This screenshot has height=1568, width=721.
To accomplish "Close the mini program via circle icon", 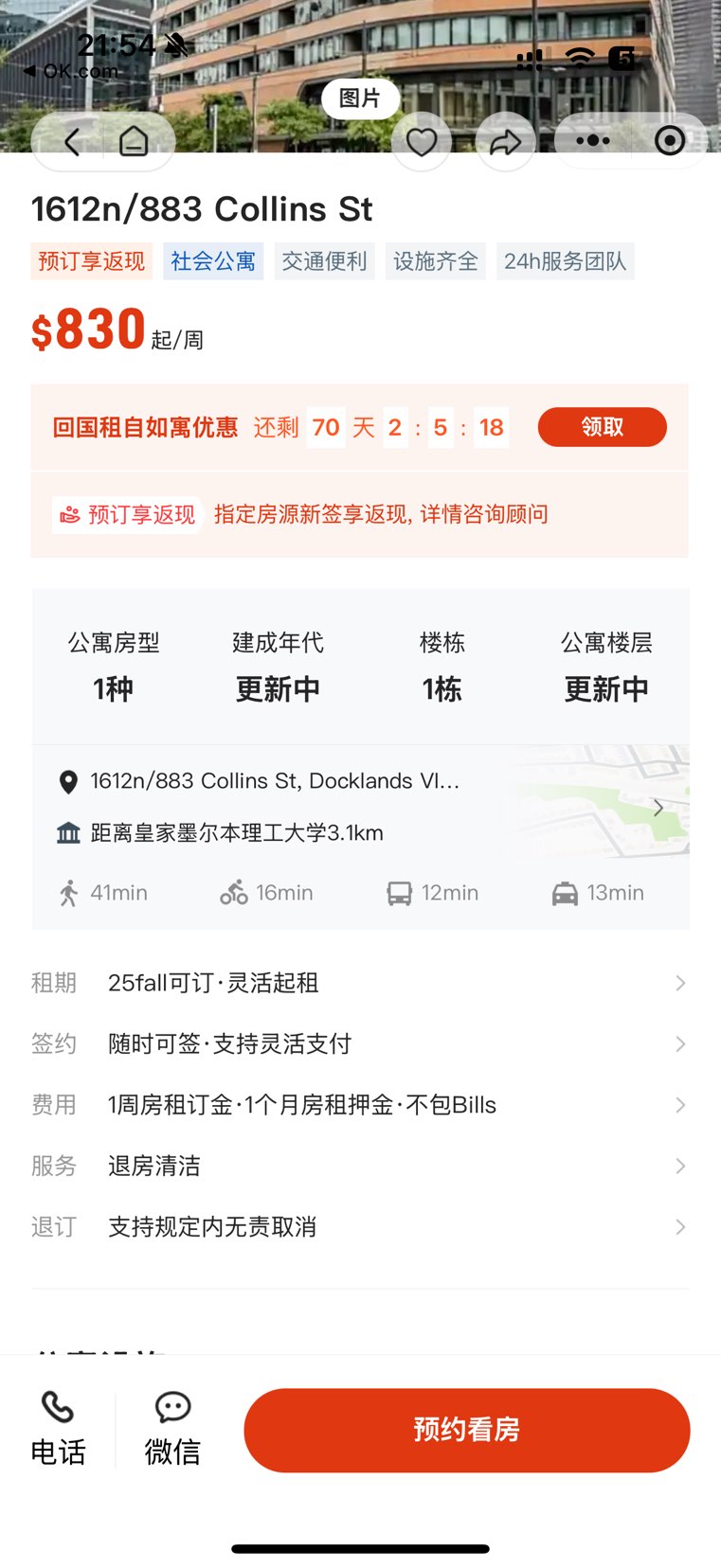I will point(670,141).
